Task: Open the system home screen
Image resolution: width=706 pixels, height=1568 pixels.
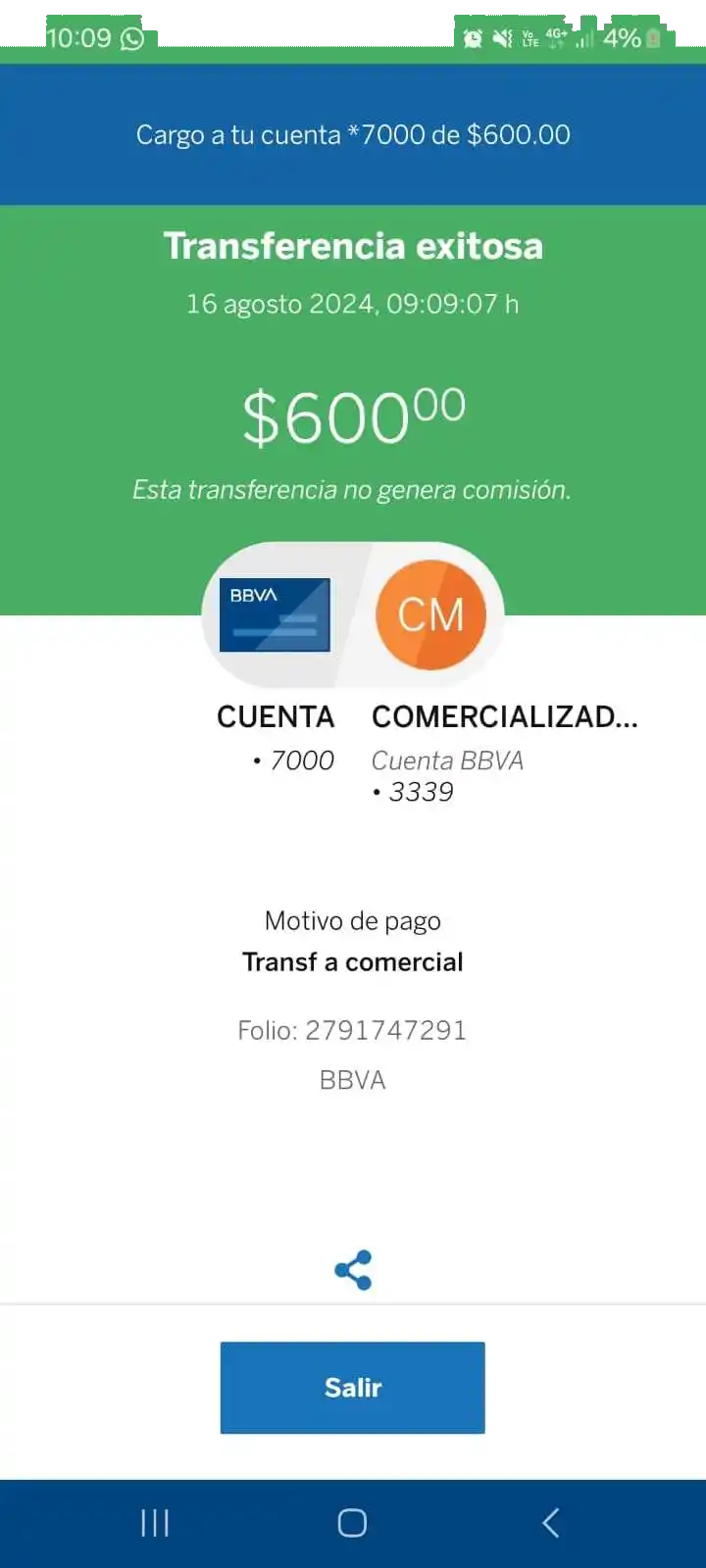Action: coord(352,1523)
